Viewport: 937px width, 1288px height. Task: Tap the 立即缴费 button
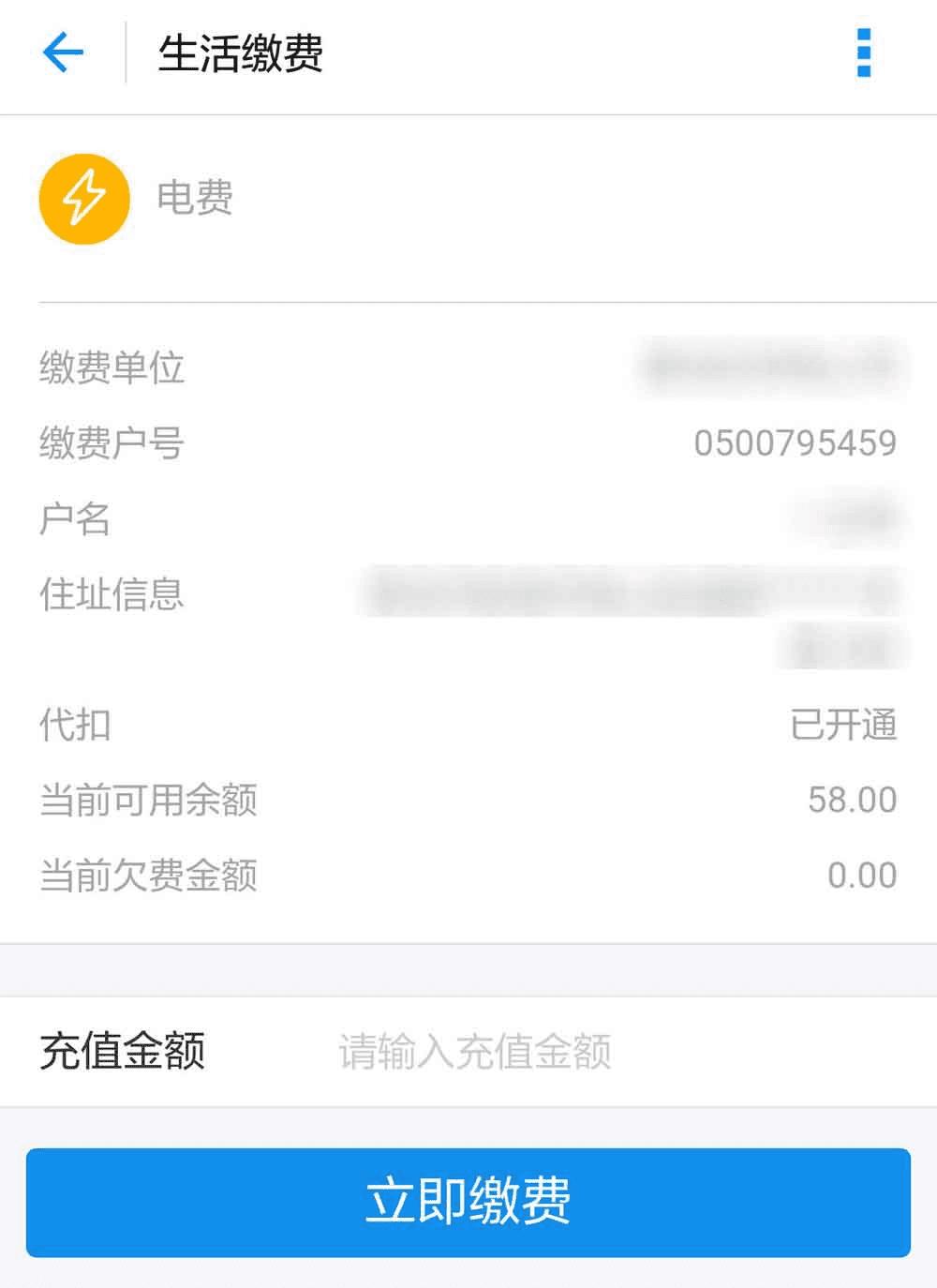pos(468,1202)
